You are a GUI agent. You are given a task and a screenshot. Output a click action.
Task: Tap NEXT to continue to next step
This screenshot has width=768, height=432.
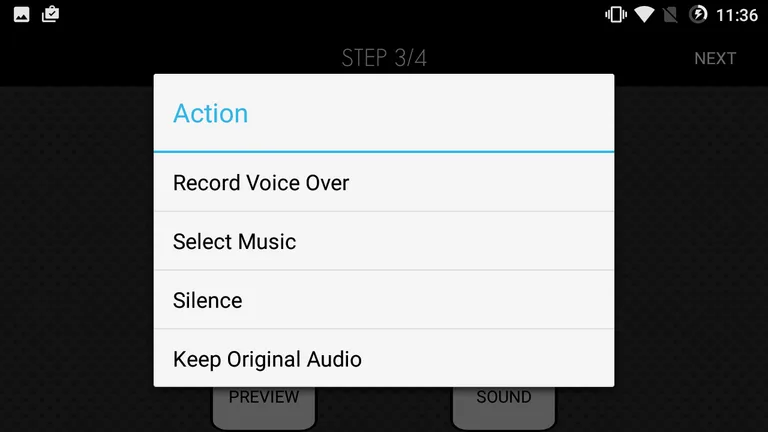(715, 58)
